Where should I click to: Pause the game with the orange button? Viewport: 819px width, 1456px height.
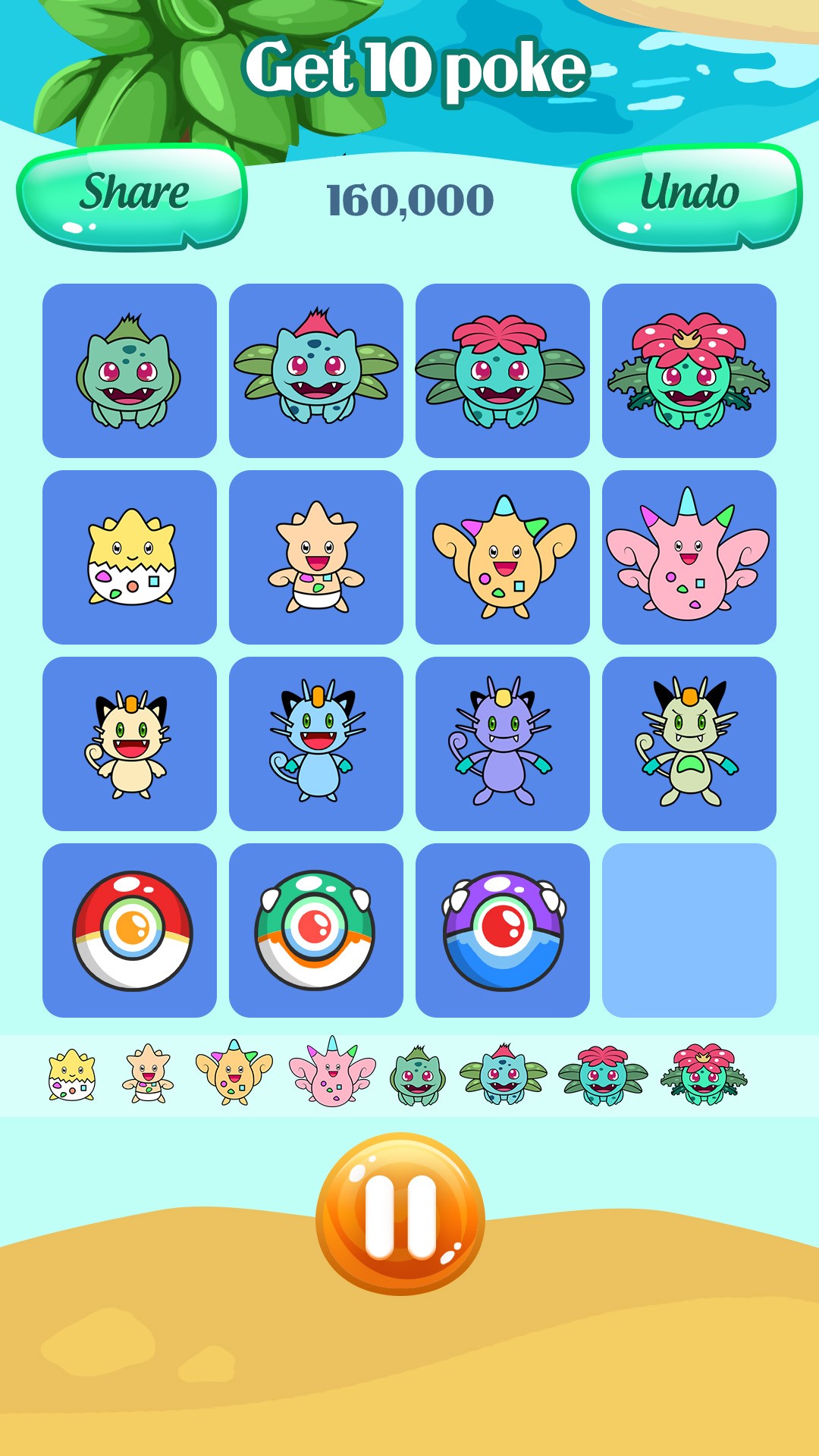pyautogui.click(x=400, y=1213)
